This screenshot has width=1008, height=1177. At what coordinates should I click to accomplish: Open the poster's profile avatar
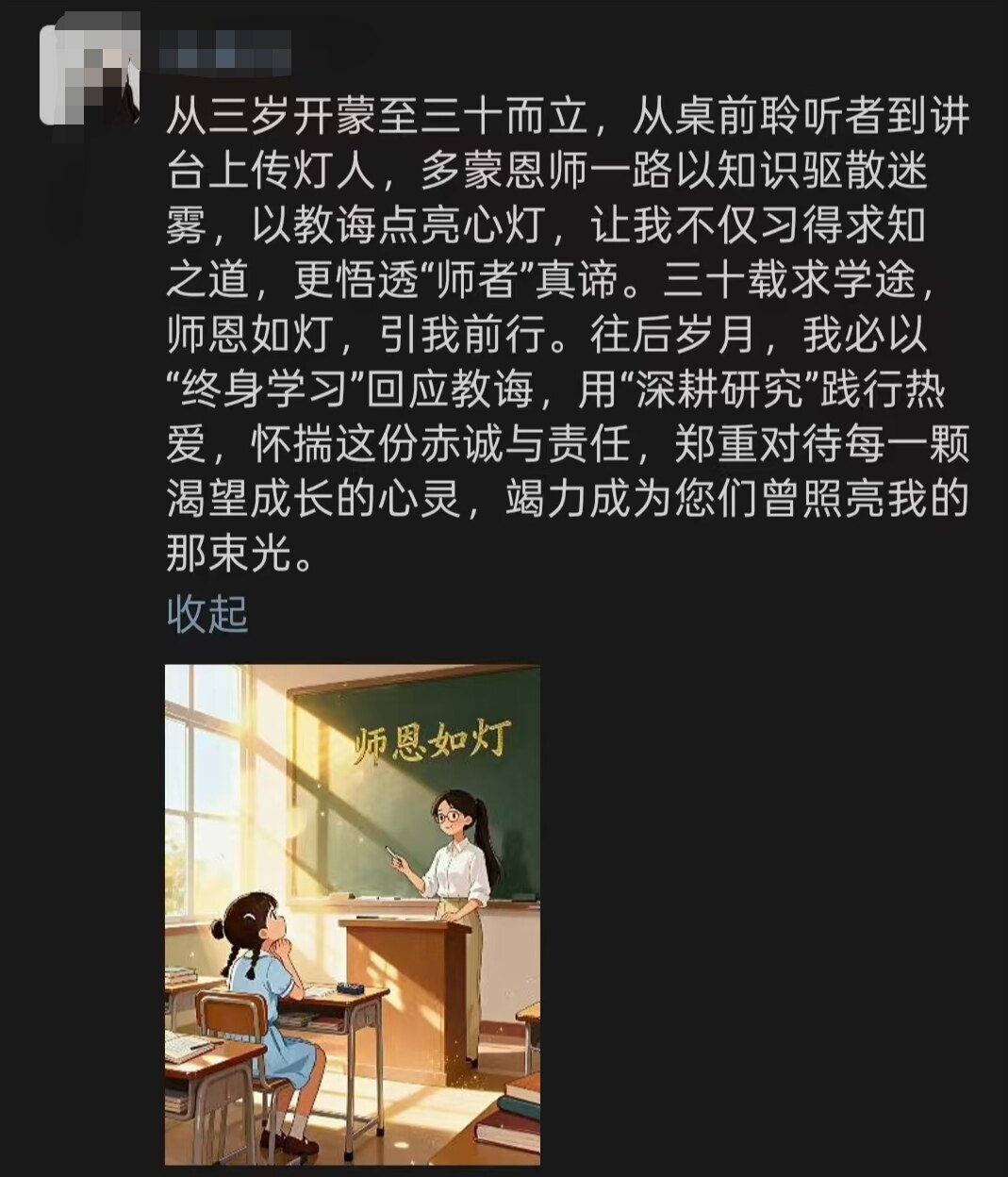point(91,77)
